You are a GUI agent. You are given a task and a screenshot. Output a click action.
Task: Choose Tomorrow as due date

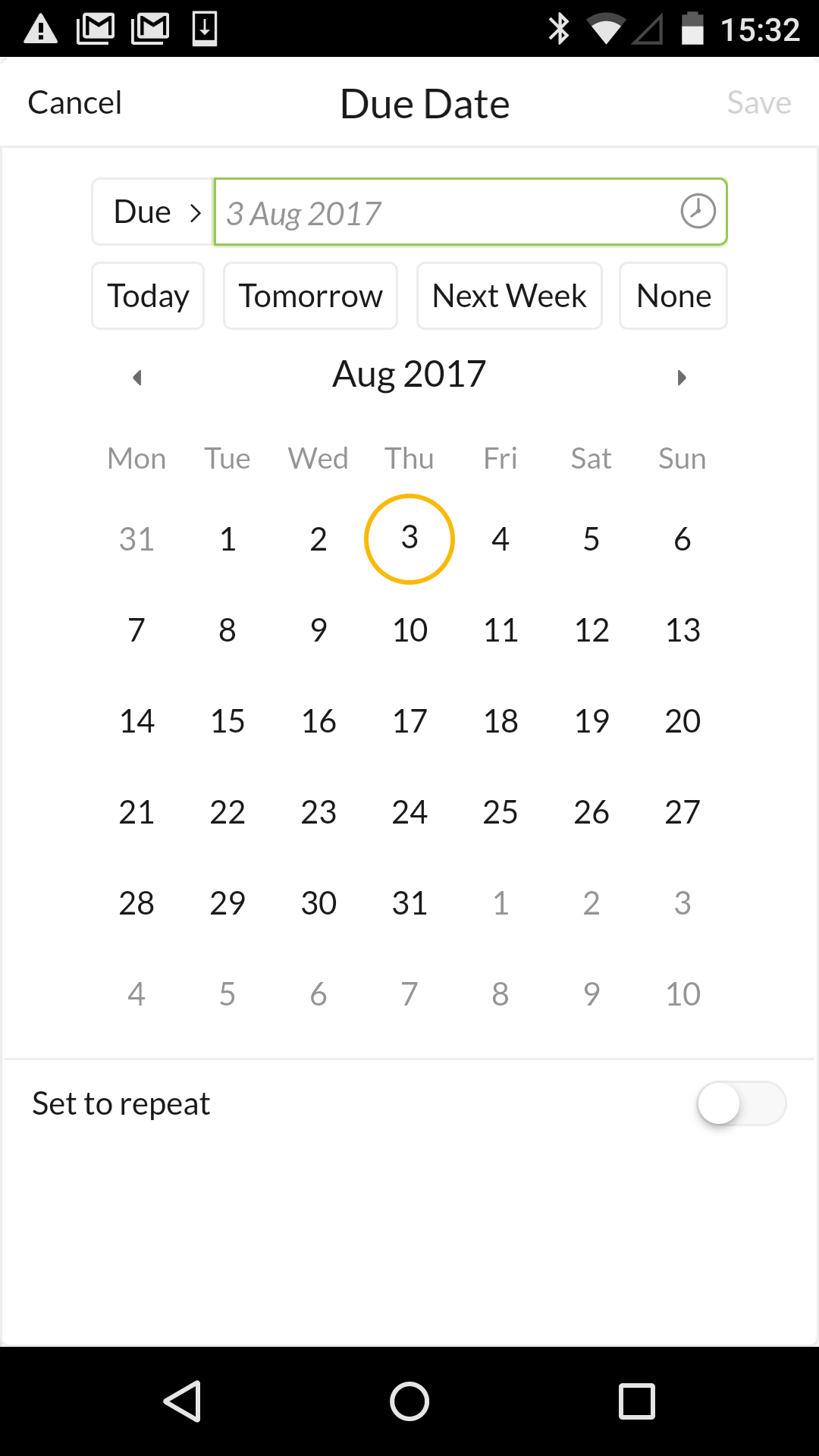pos(310,296)
